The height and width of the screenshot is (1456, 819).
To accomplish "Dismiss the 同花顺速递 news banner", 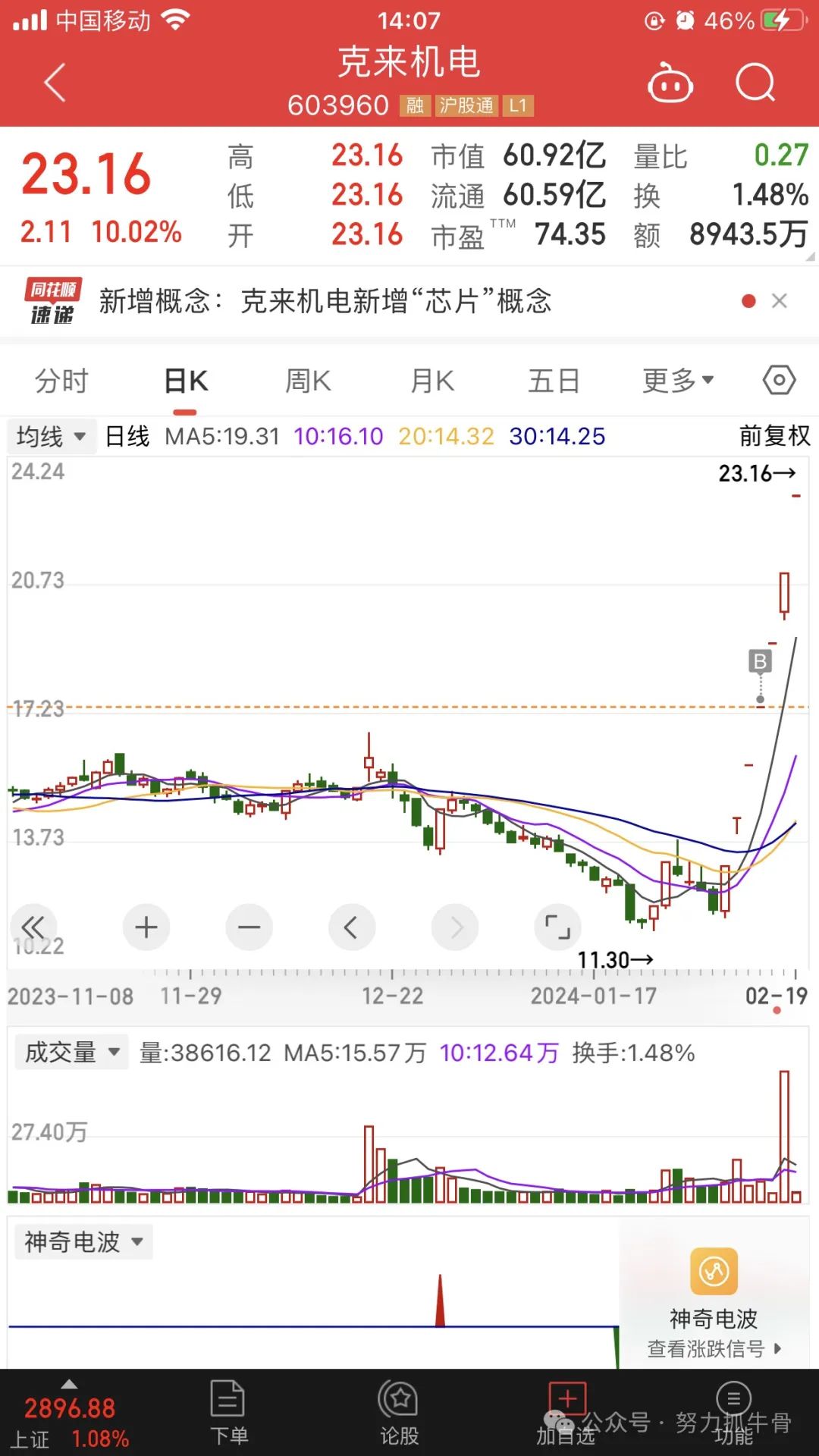I will (x=779, y=301).
